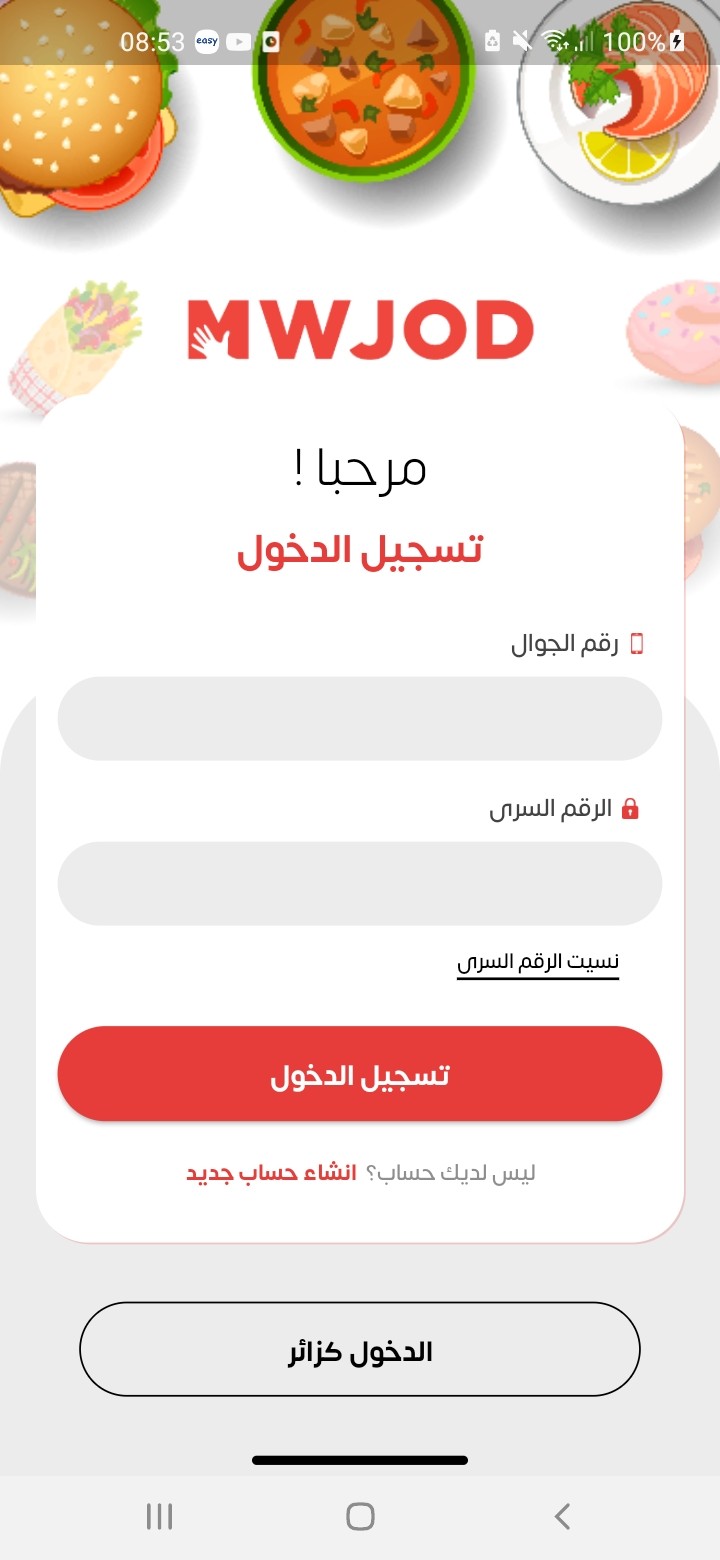Tap the red تسجيل الدخول login button
Image resolution: width=720 pixels, height=1560 pixels.
[360, 1074]
